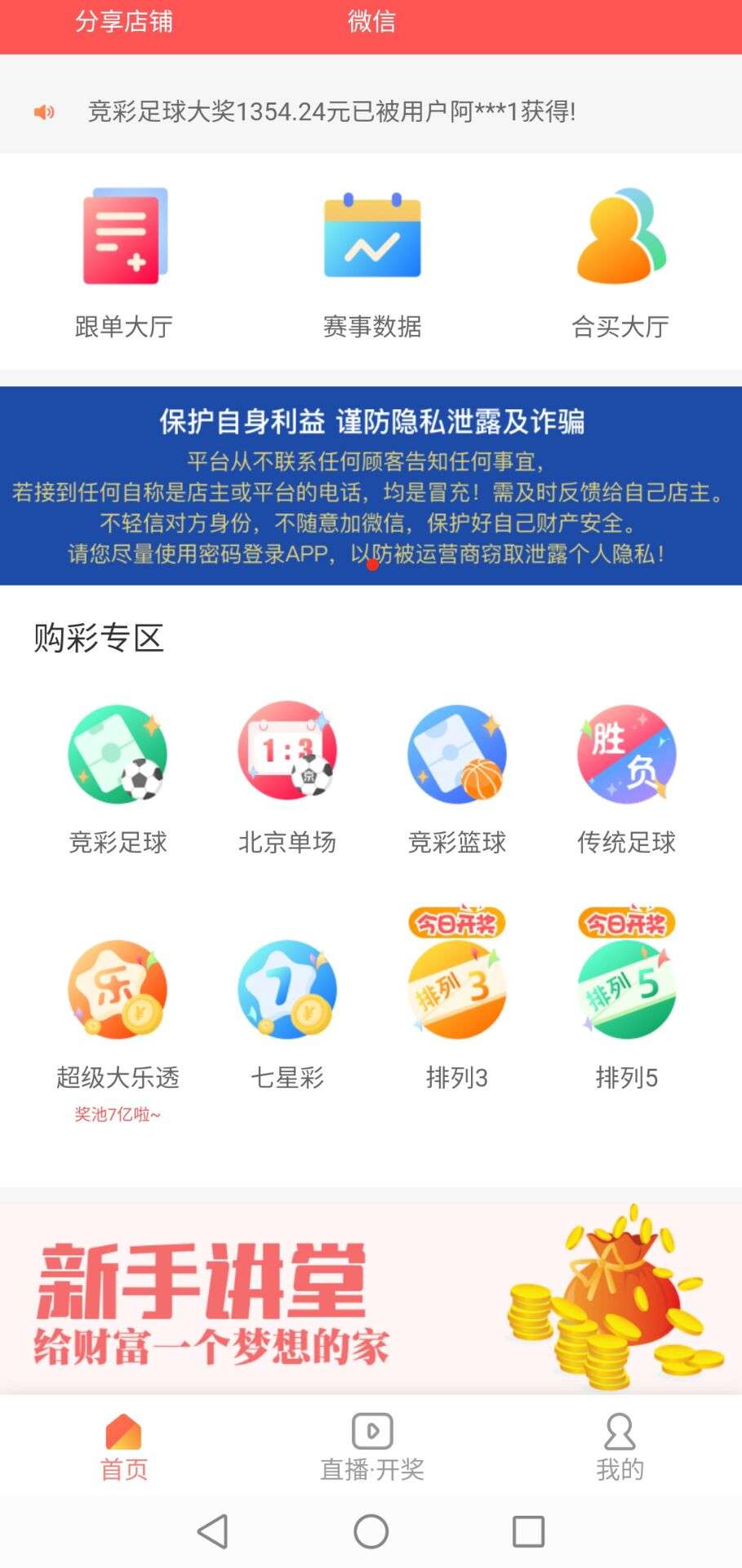
Task: Select 北京单场
Action: click(x=287, y=777)
